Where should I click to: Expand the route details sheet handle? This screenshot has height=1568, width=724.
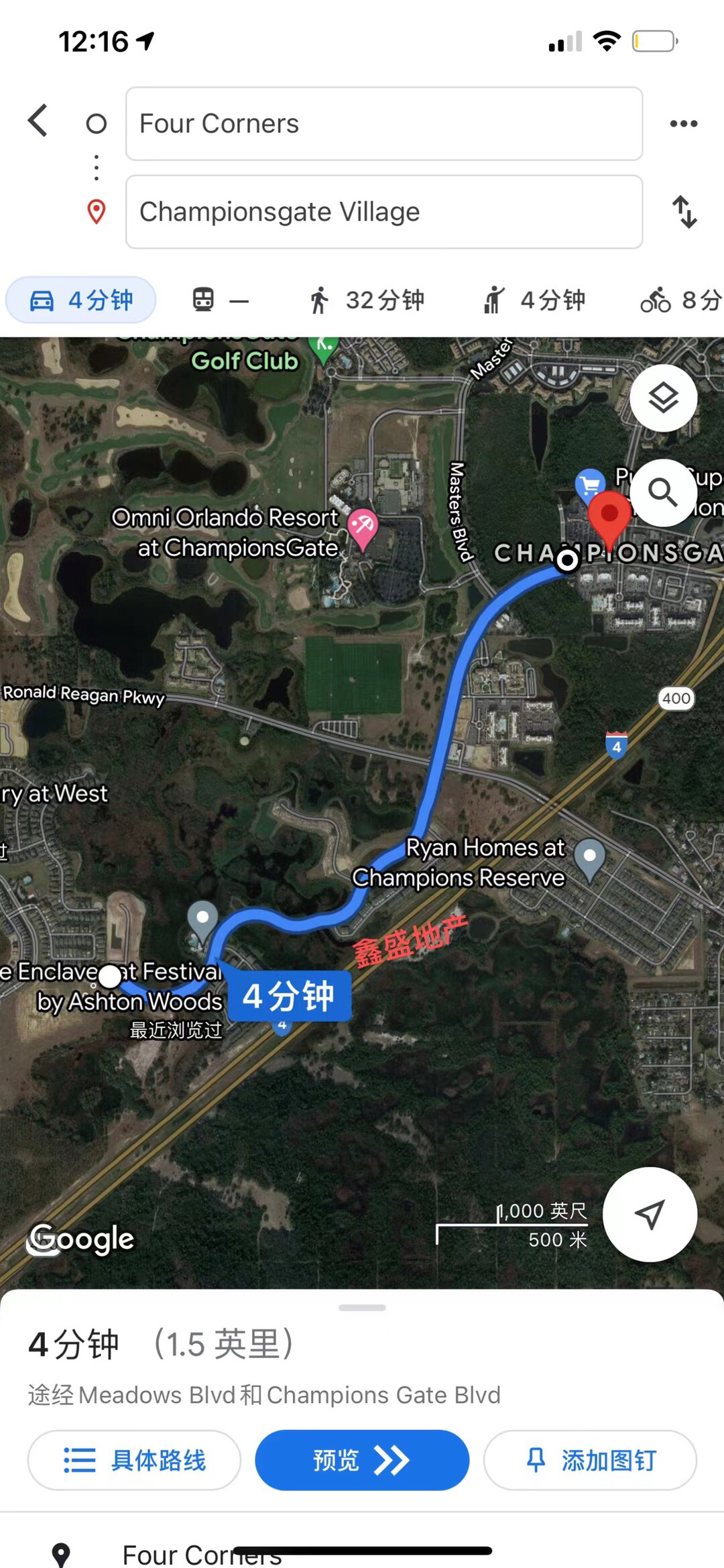click(362, 1307)
